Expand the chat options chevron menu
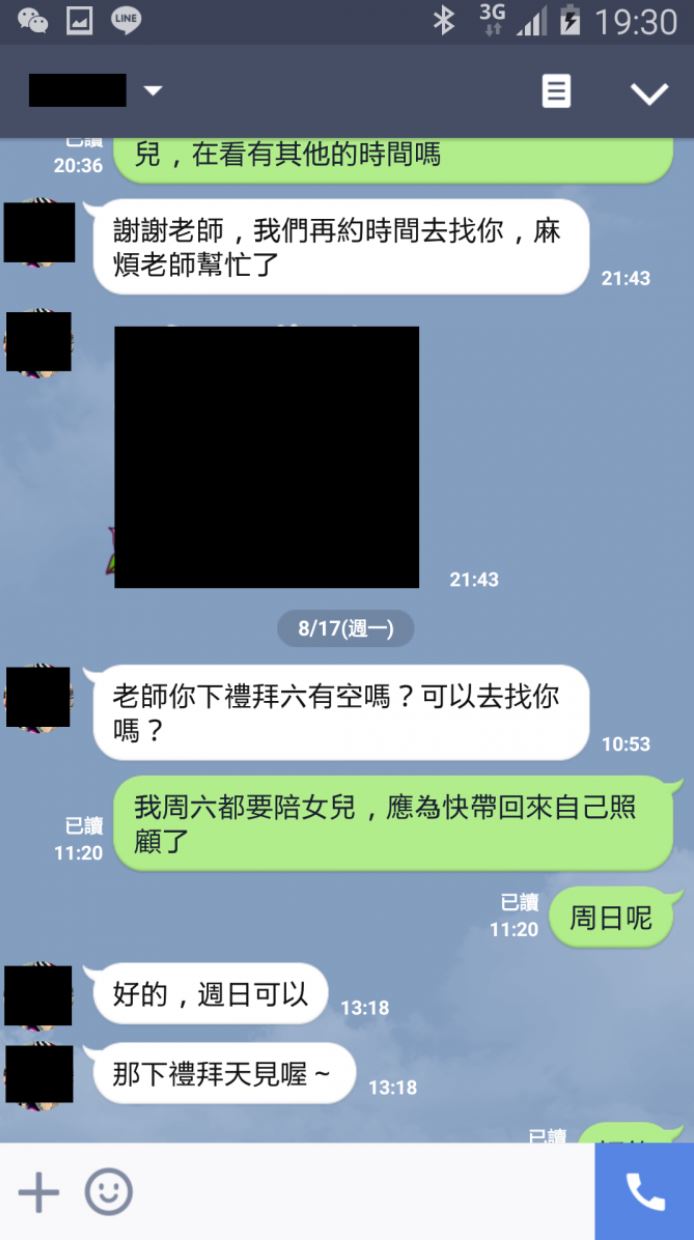 (648, 93)
